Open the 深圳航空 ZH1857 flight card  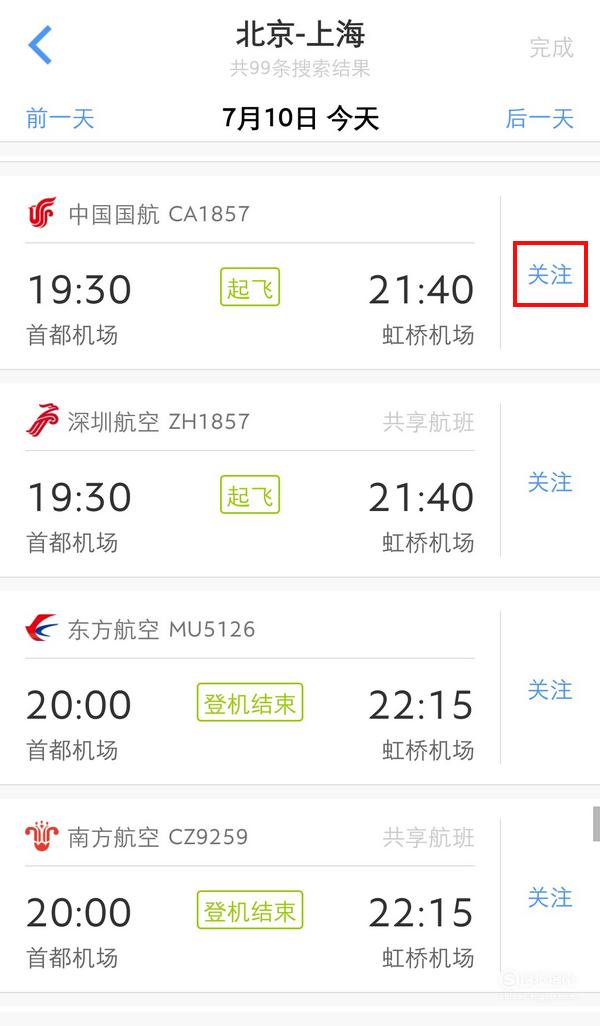coord(250,480)
